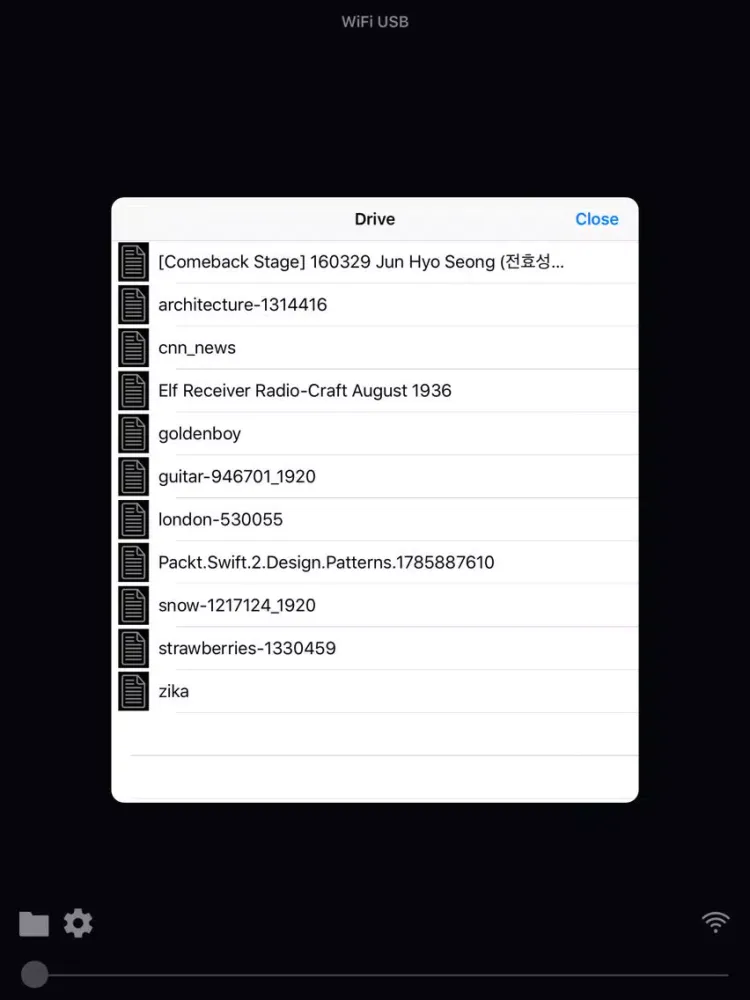Select the goldenboy file
Viewport: 750px width, 1000px height.
(x=200, y=434)
